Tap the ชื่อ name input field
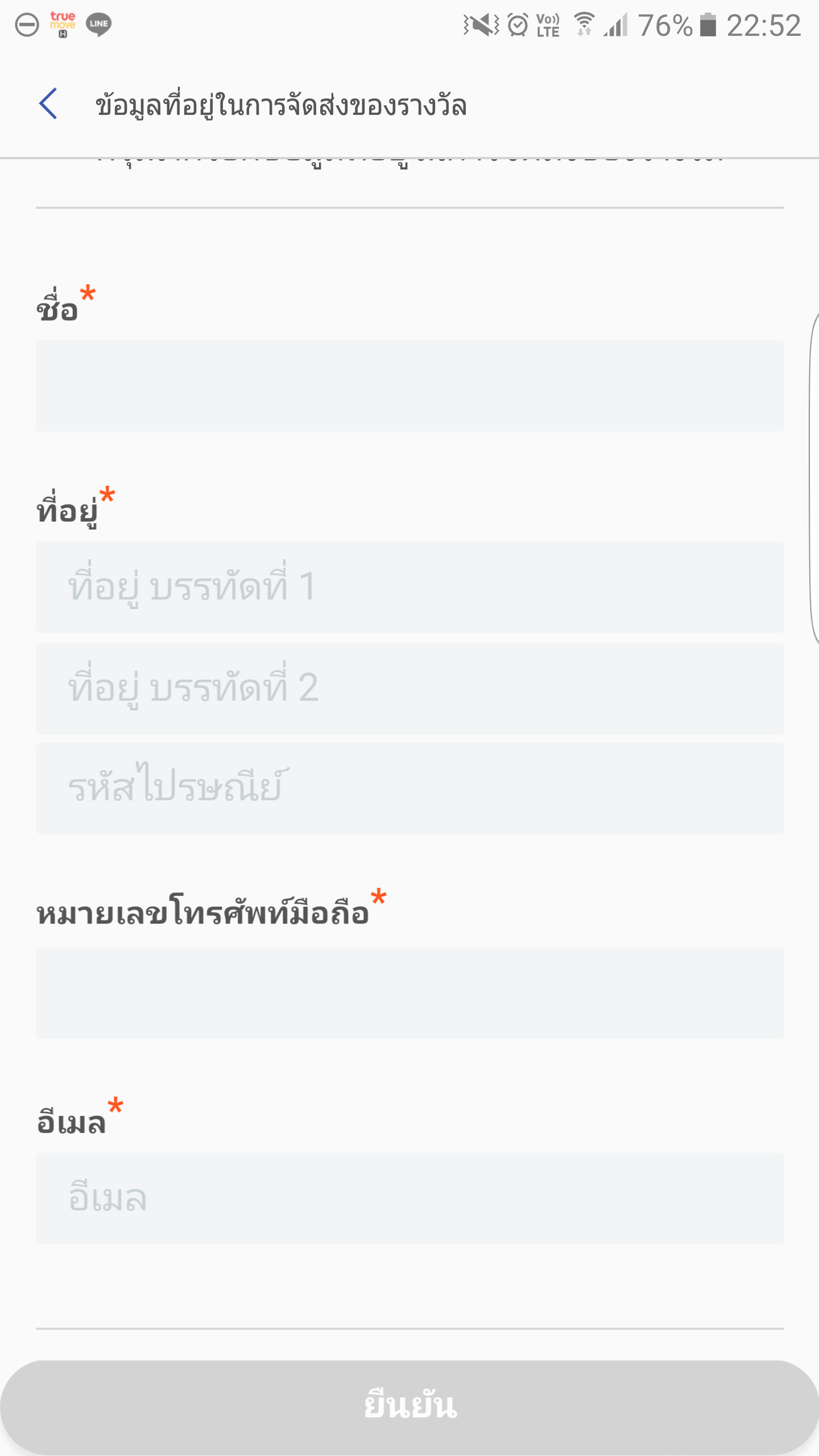This screenshot has width=819, height=1456. click(x=409, y=386)
